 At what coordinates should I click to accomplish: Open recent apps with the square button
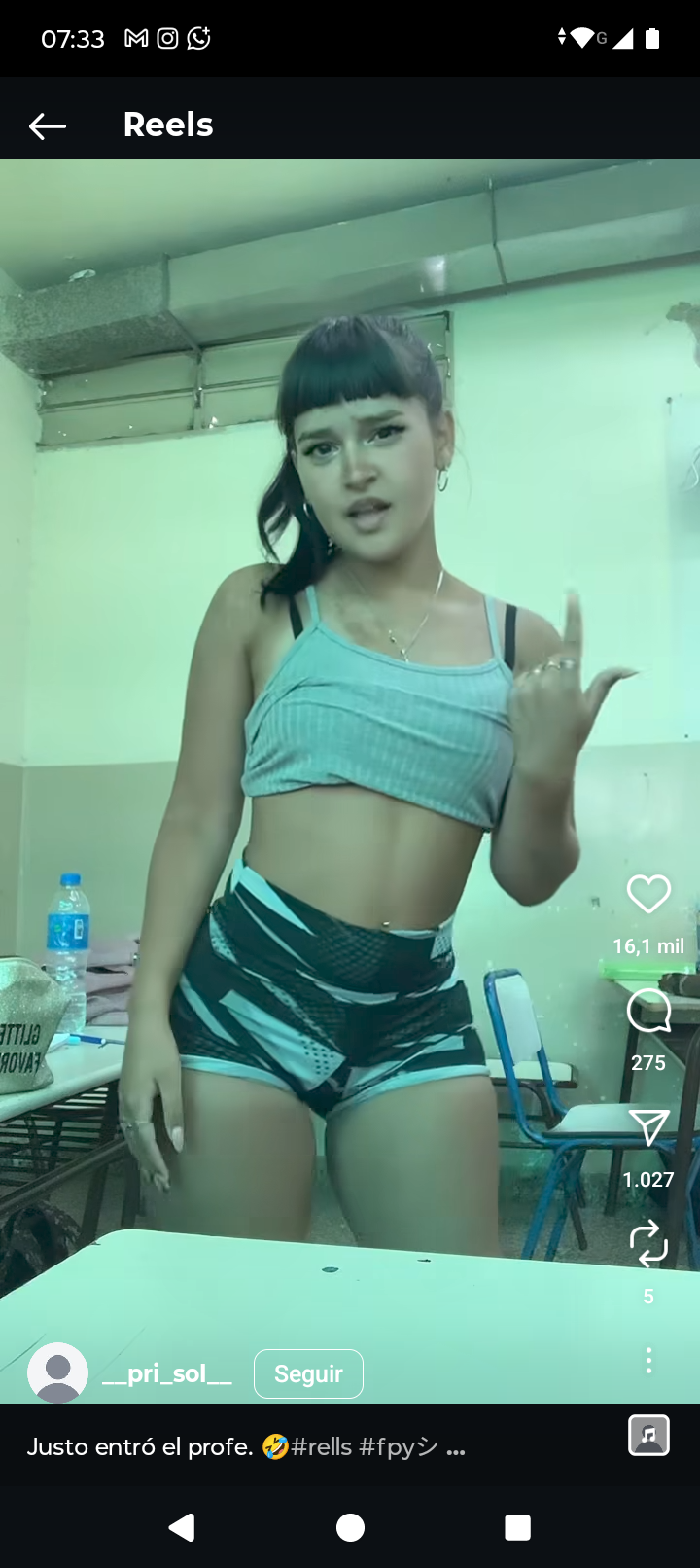[518, 1527]
